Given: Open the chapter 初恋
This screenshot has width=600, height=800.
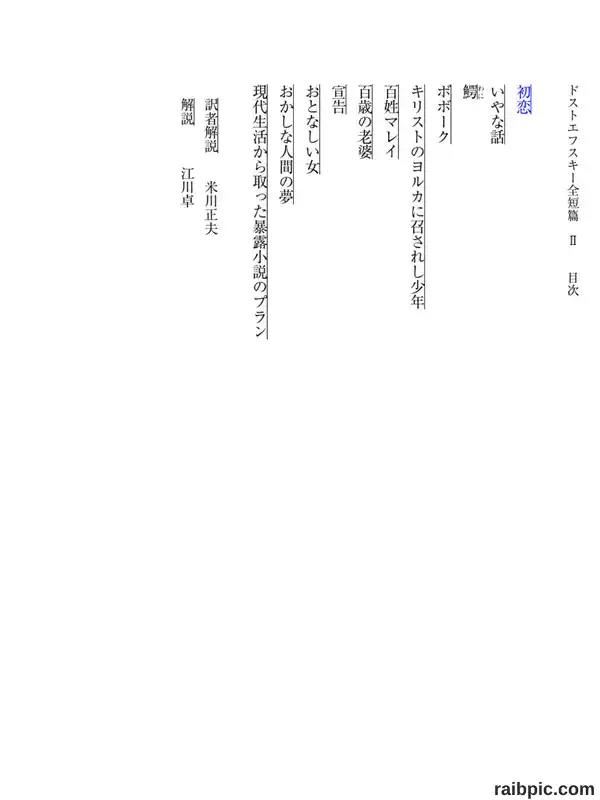Looking at the screenshot, I should coord(524,99).
